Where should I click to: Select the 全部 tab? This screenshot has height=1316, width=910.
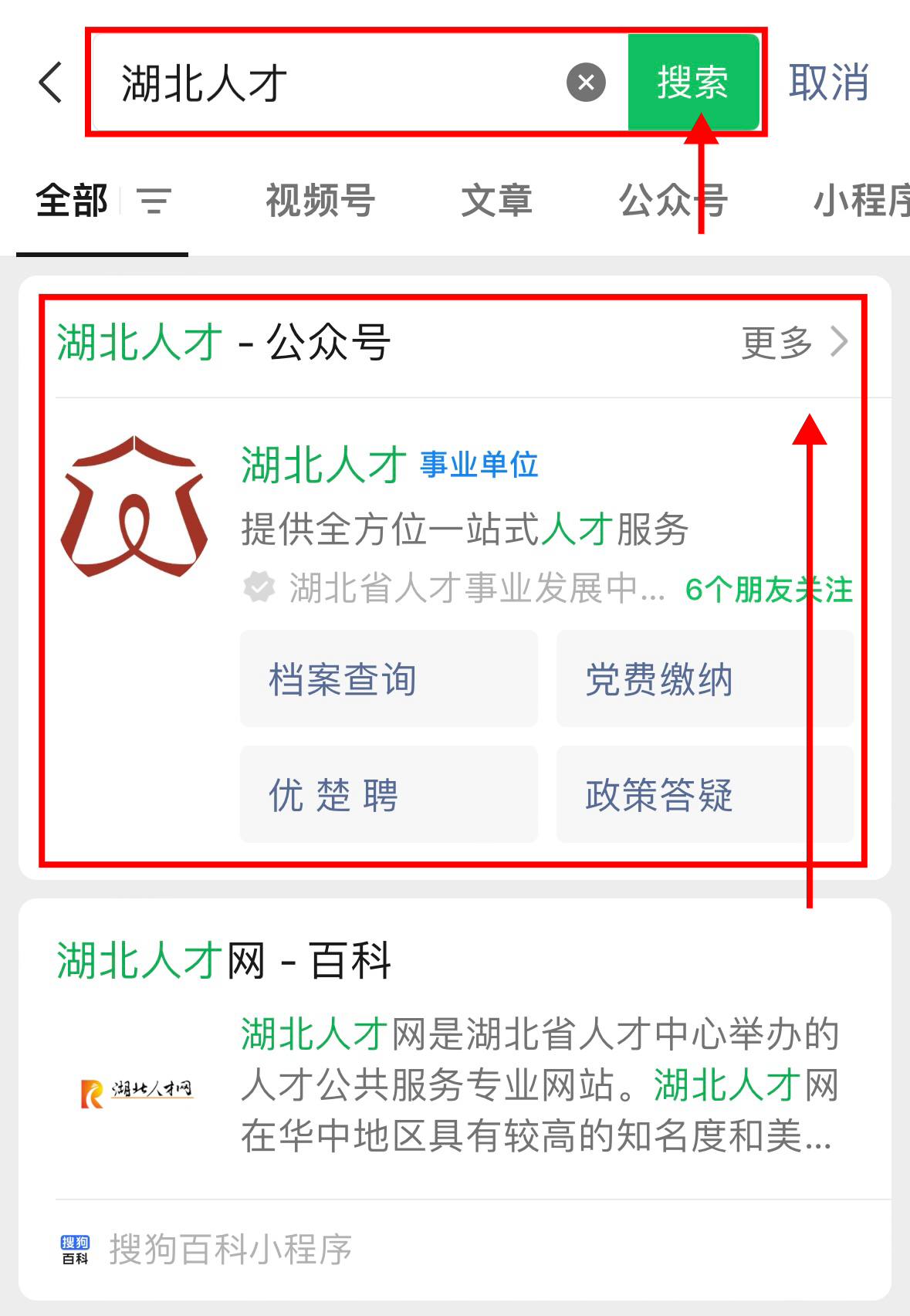coord(72,201)
